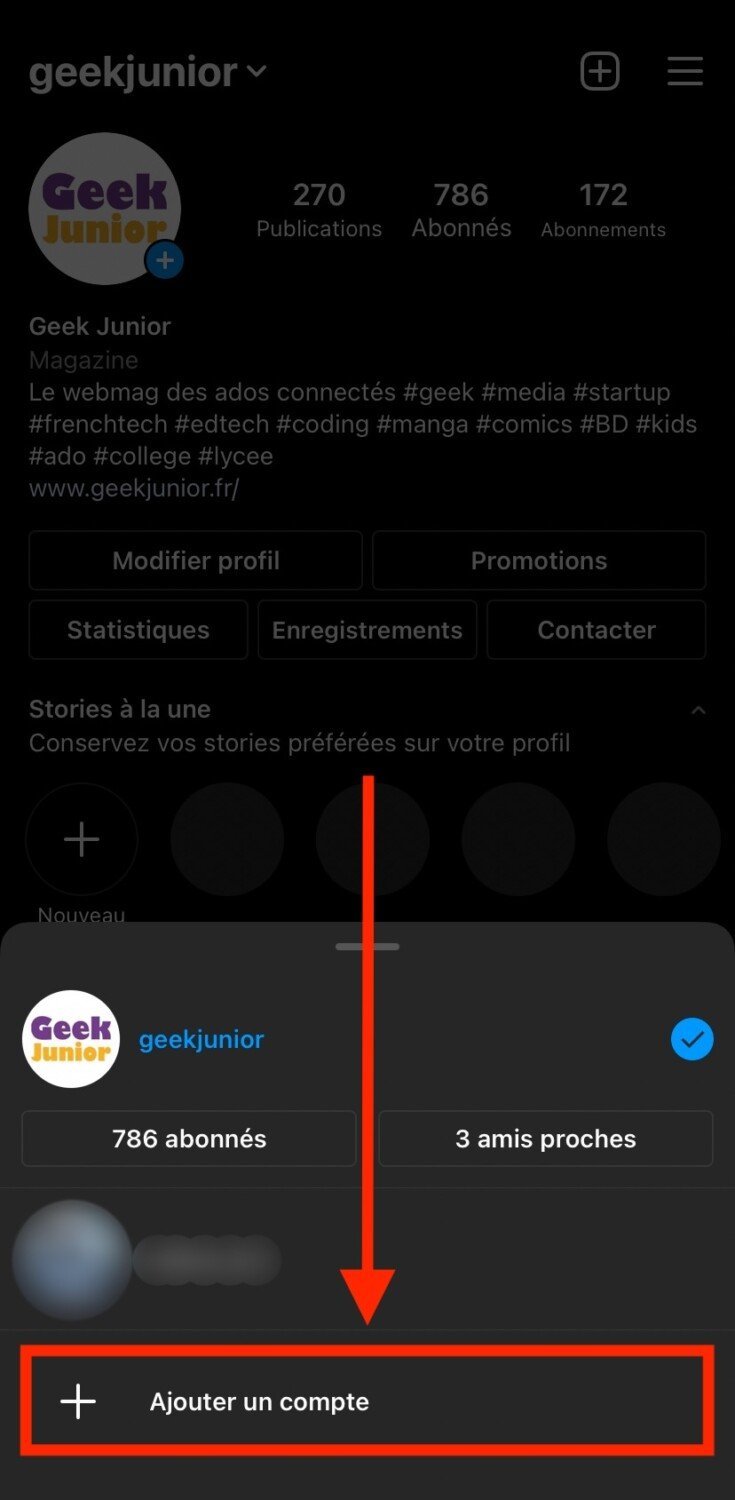Open the geekjunior account switcher dropdown

coord(148,72)
